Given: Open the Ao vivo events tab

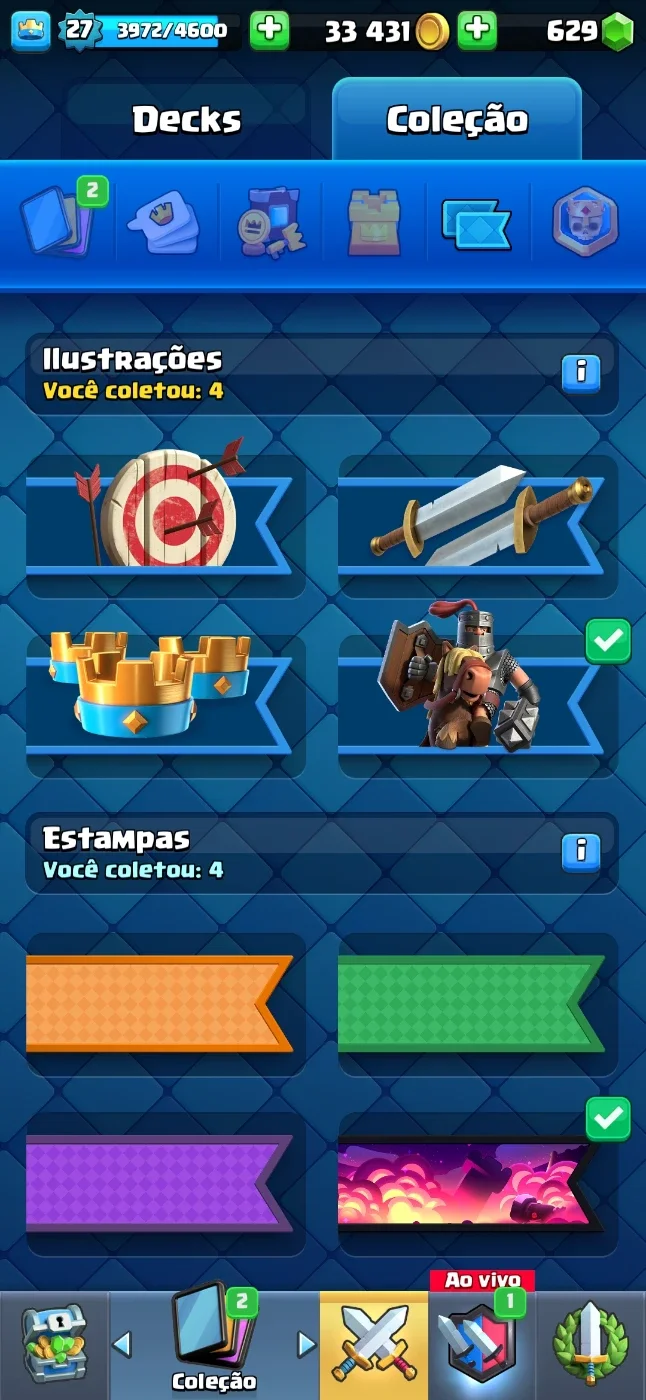Looking at the screenshot, I should [x=482, y=1340].
